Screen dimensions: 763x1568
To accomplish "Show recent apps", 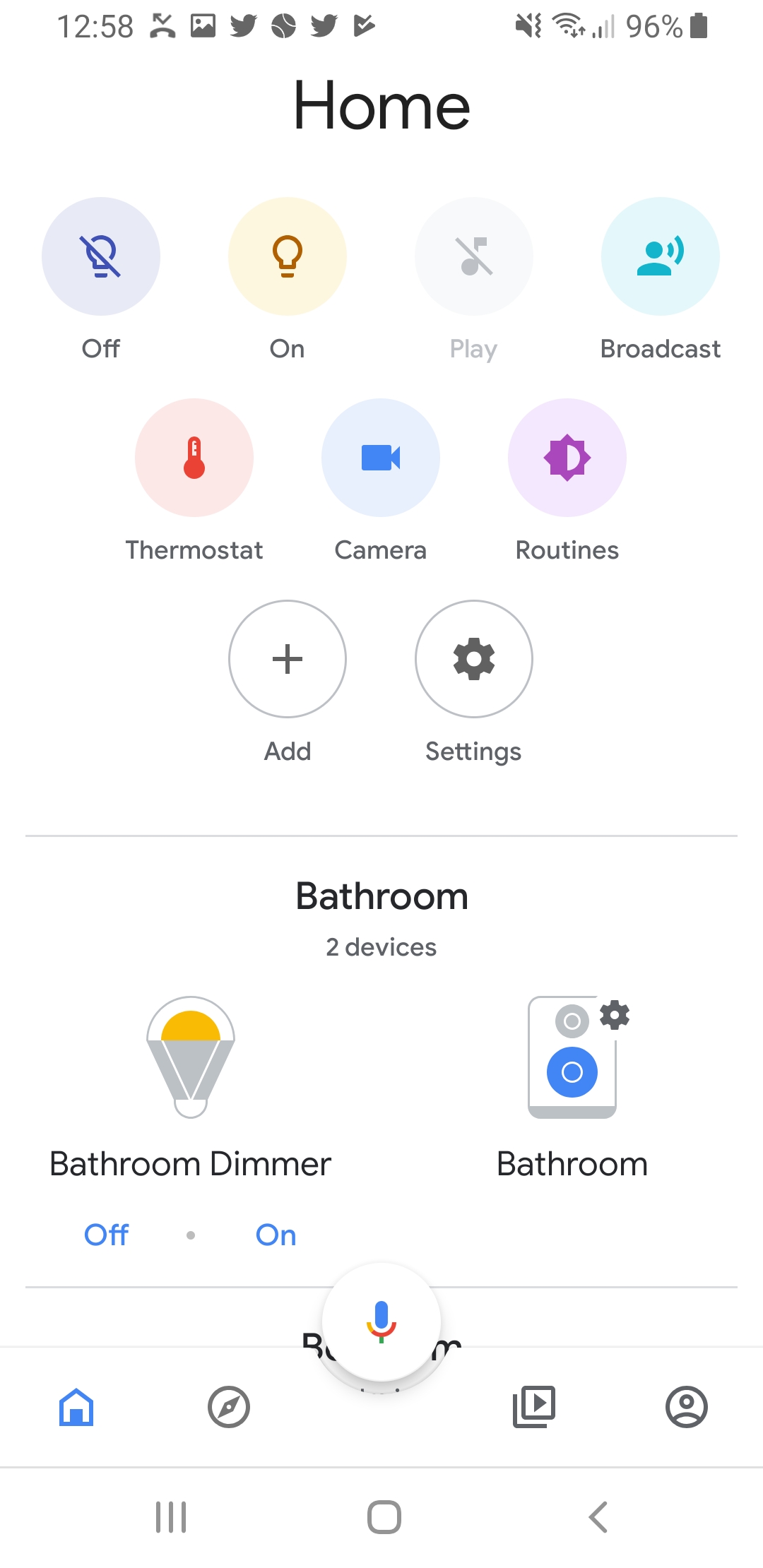I will [171, 1516].
